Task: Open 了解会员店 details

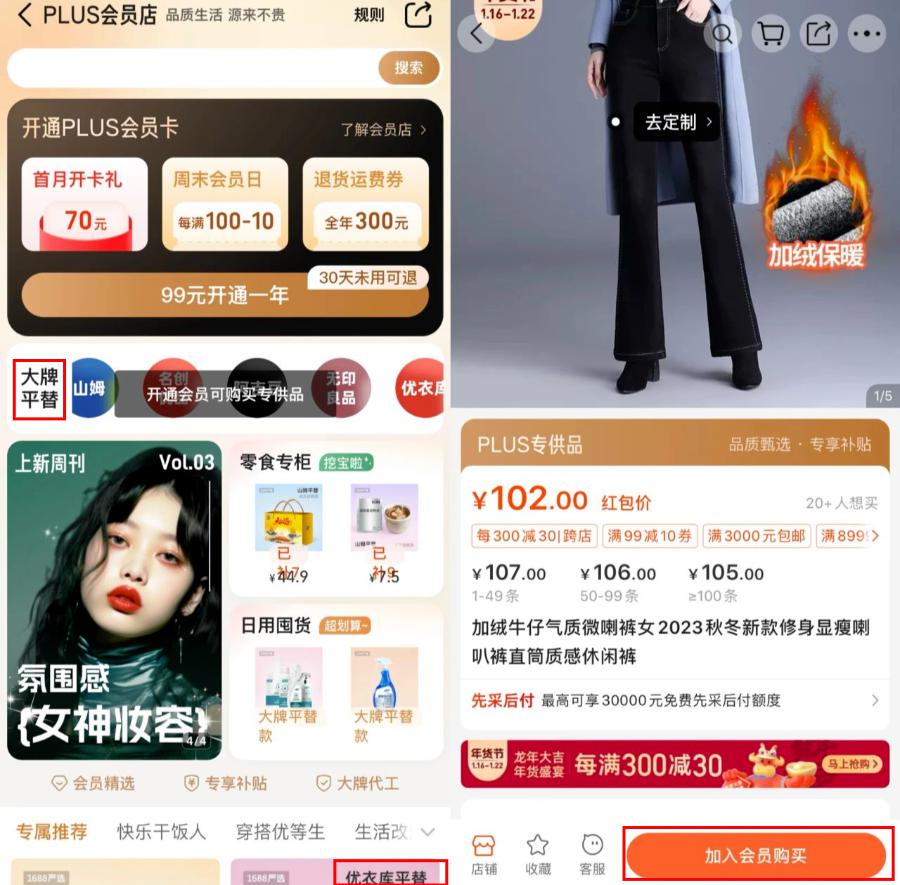Action: 383,129
